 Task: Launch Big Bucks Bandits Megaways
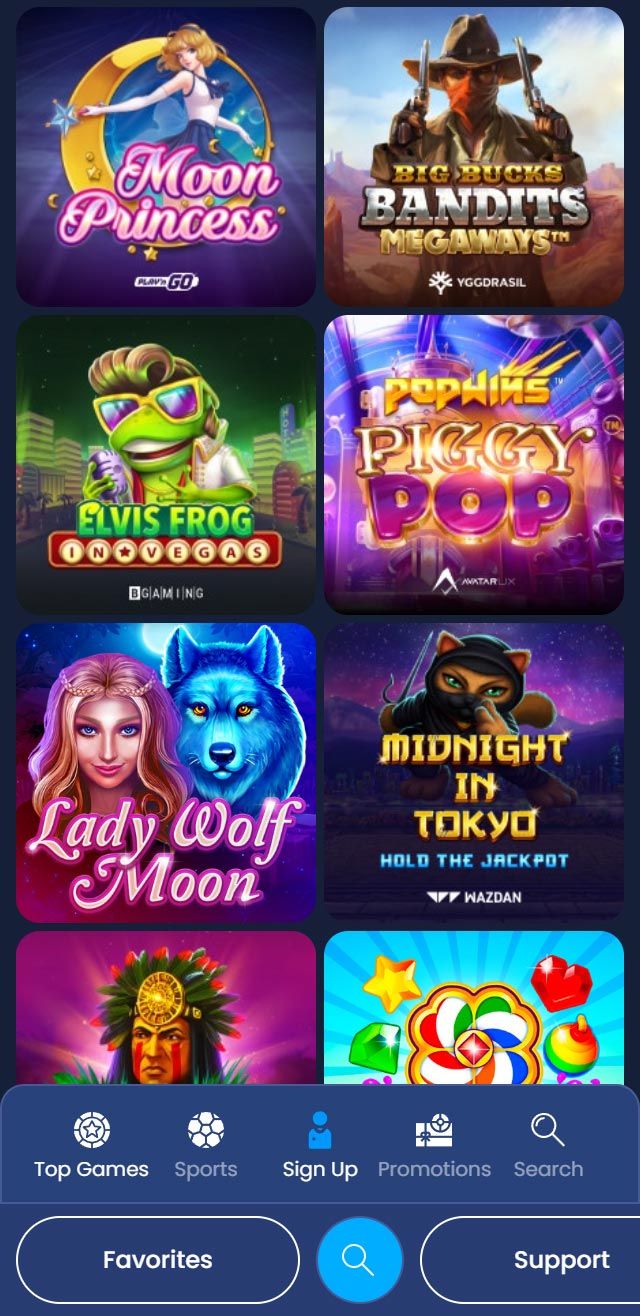[x=474, y=157]
